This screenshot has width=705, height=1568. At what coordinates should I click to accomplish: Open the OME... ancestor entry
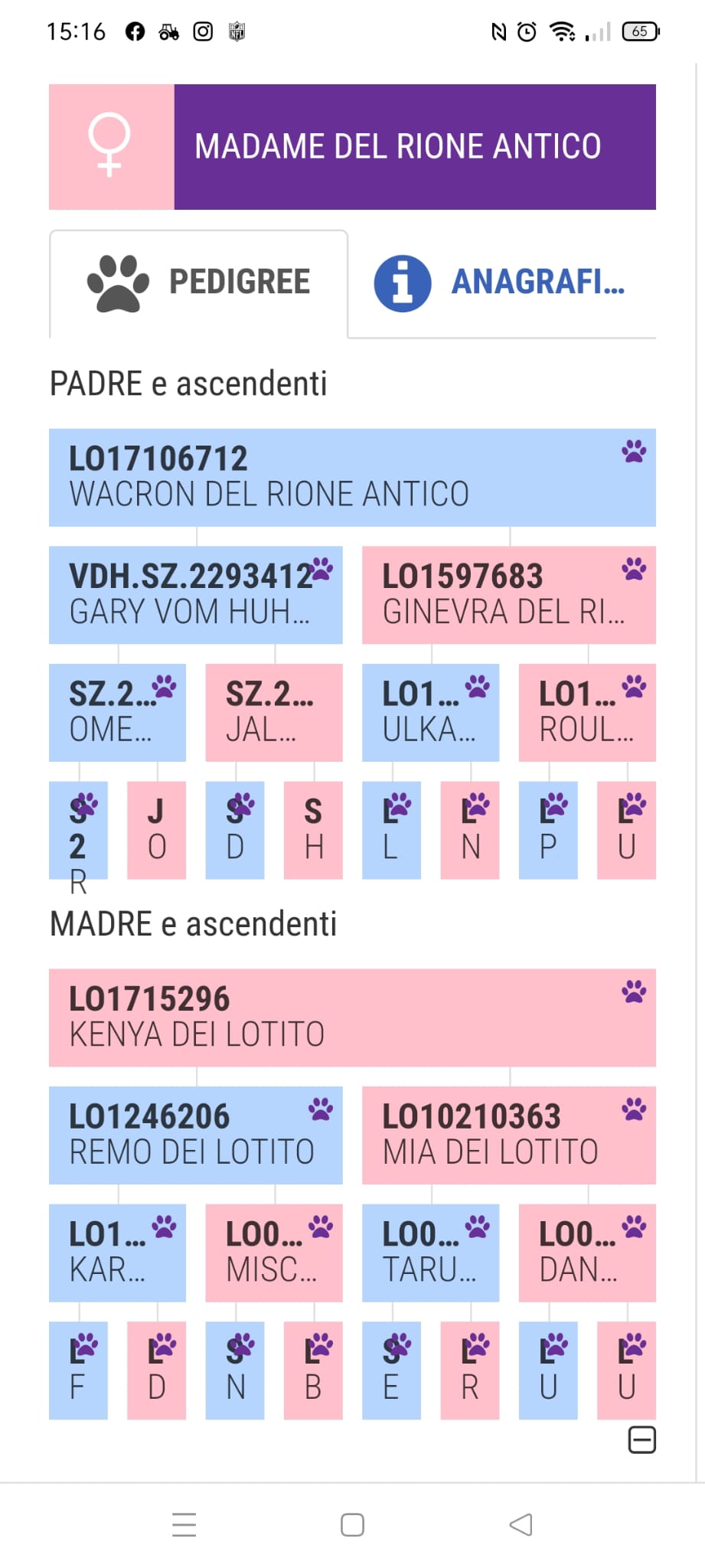coord(117,713)
